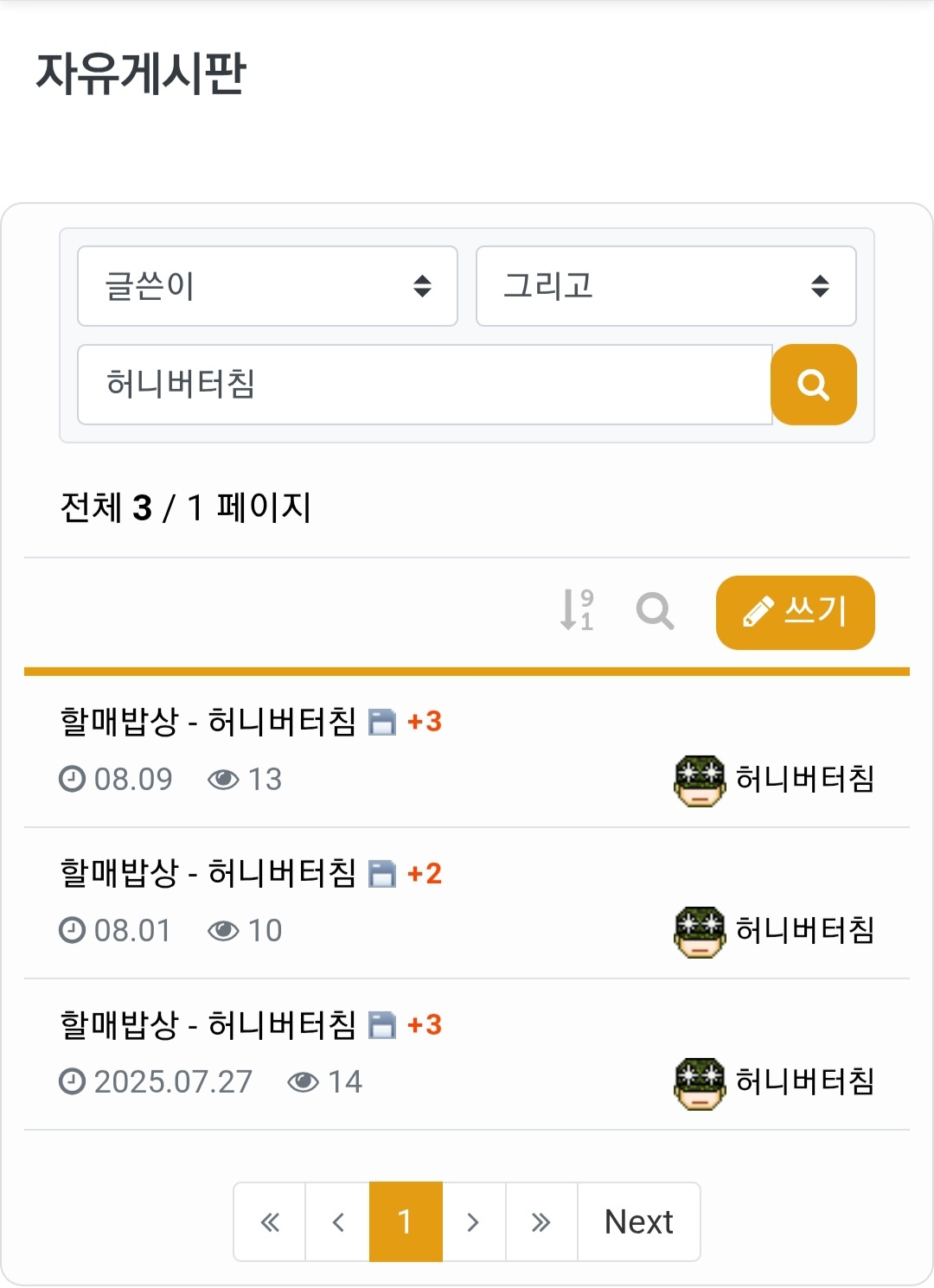Image resolution: width=934 pixels, height=1288 pixels.
Task: Select page 1 in pagination
Action: pyautogui.click(x=406, y=1221)
